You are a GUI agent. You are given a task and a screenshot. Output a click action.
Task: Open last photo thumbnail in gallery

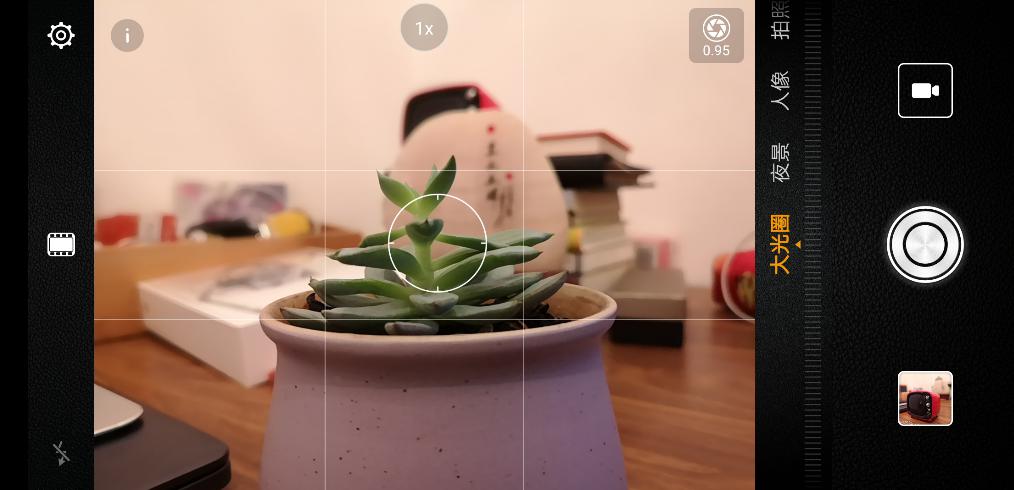(925, 398)
